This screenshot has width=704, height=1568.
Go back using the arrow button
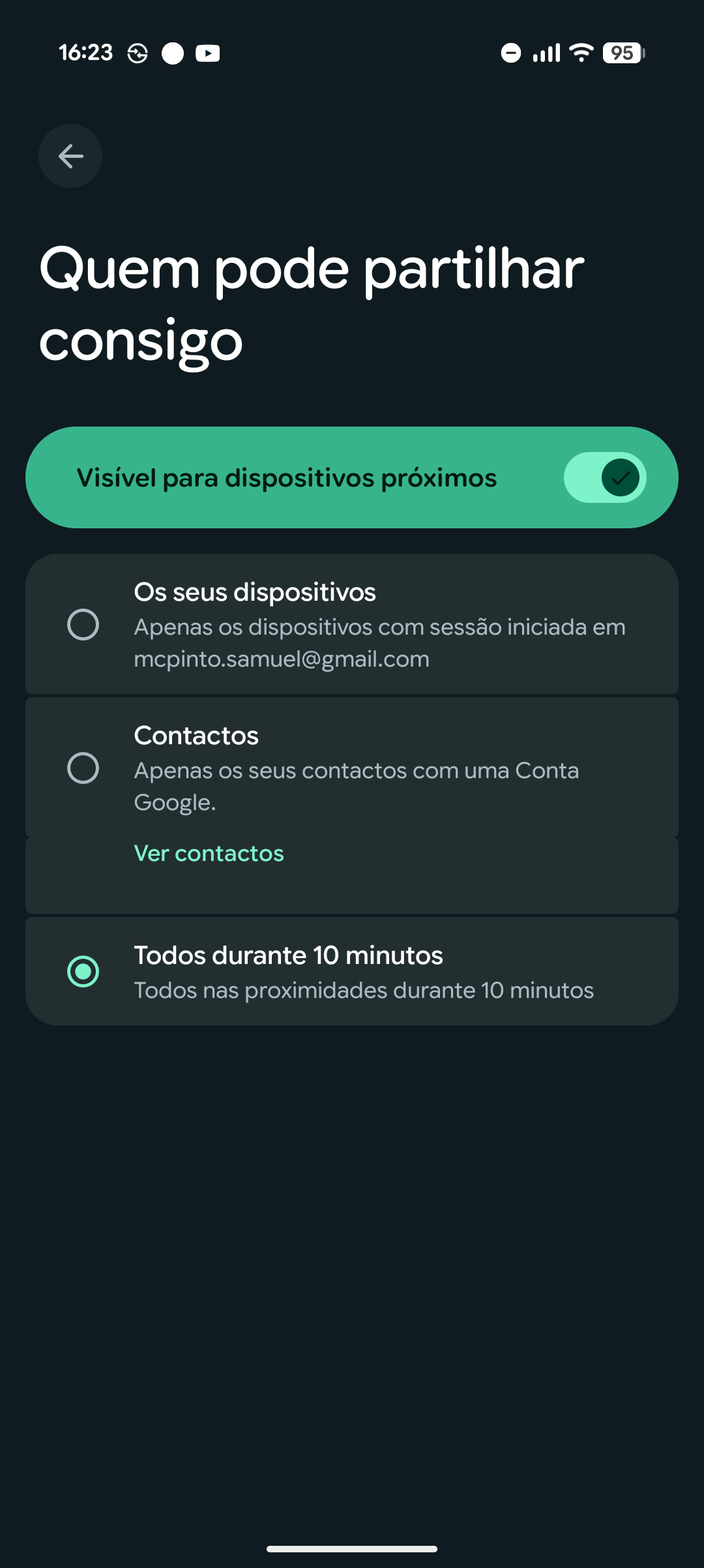point(70,156)
